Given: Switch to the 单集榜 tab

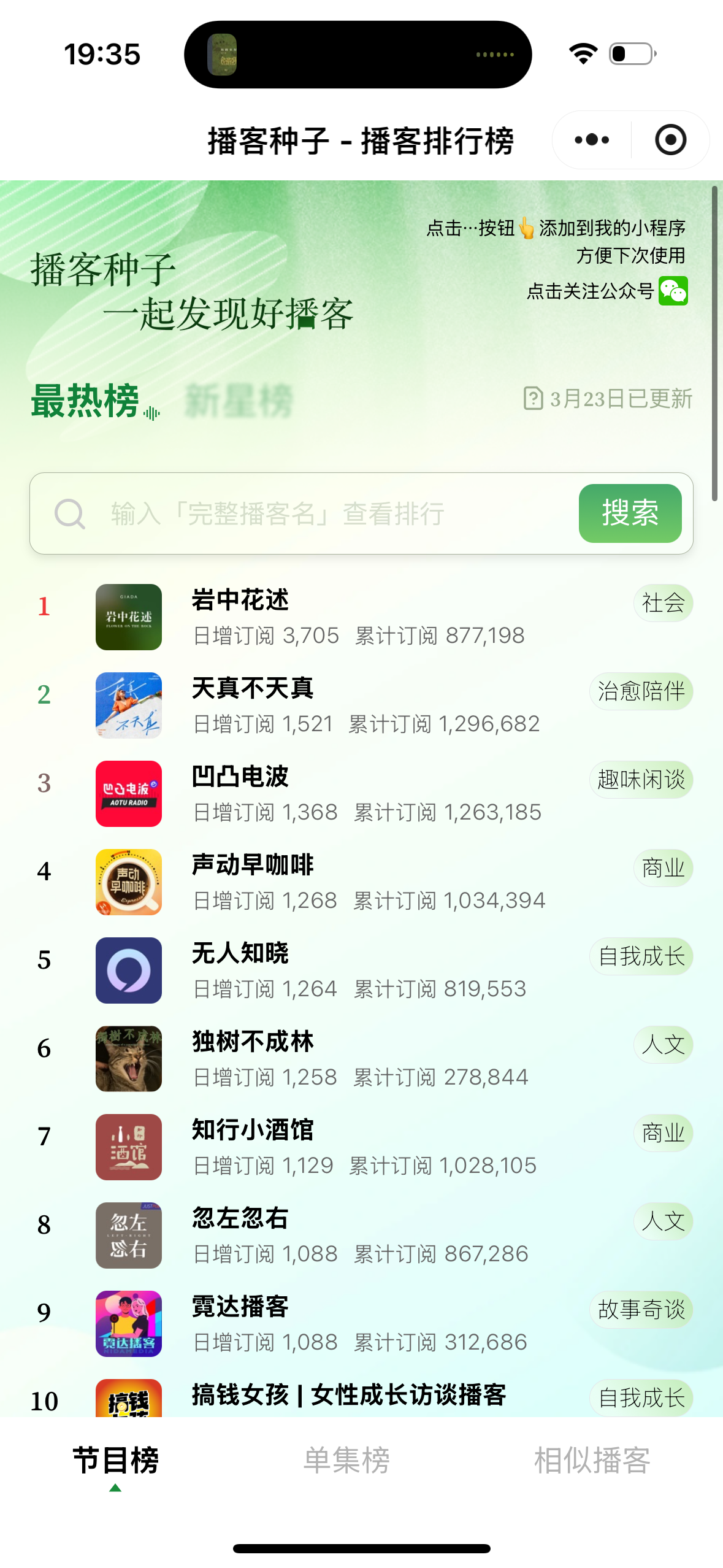Looking at the screenshot, I should point(346,1460).
